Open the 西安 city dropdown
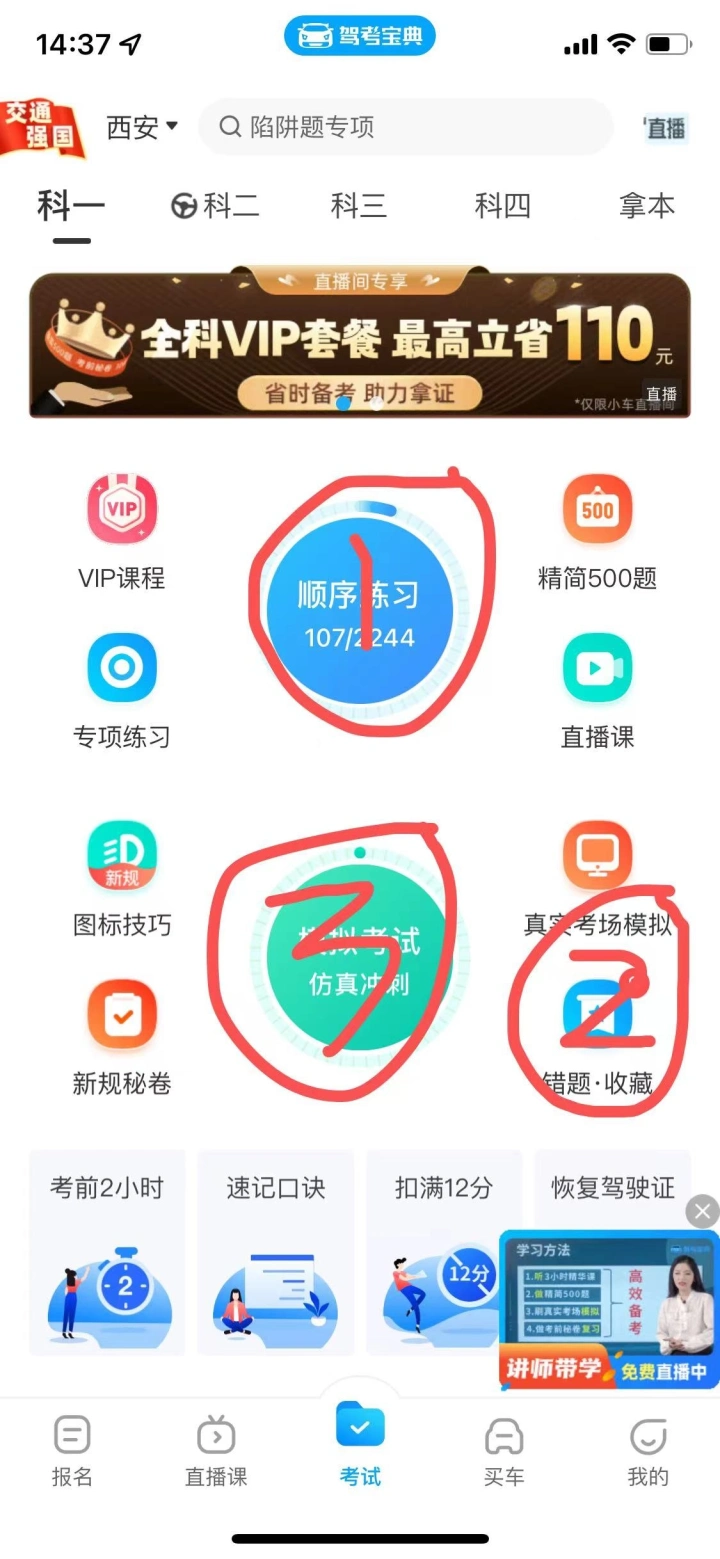The image size is (720, 1559). pyautogui.click(x=142, y=127)
